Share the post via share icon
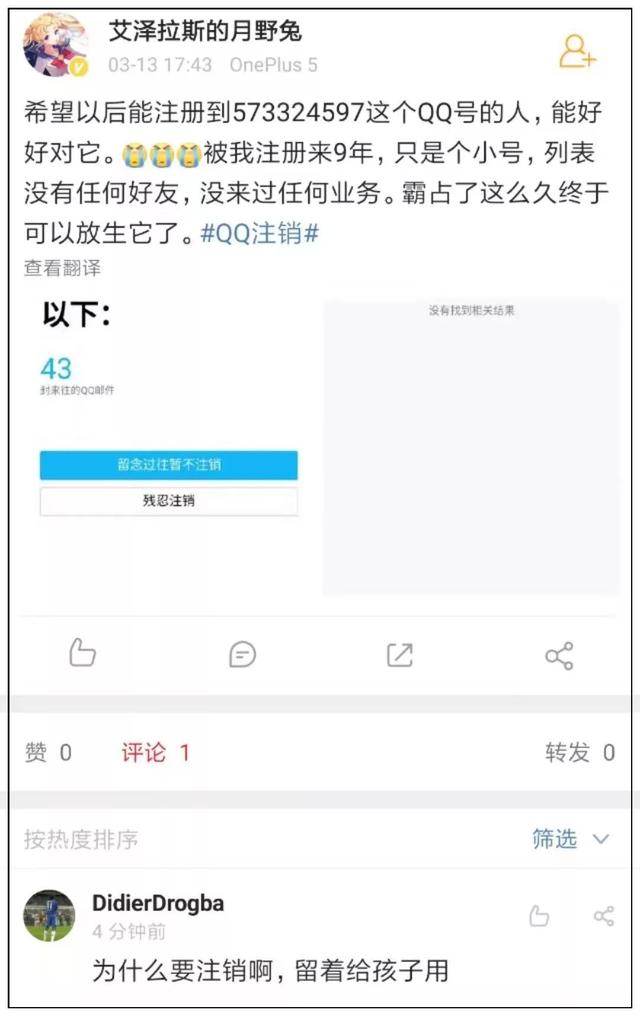 (558, 656)
